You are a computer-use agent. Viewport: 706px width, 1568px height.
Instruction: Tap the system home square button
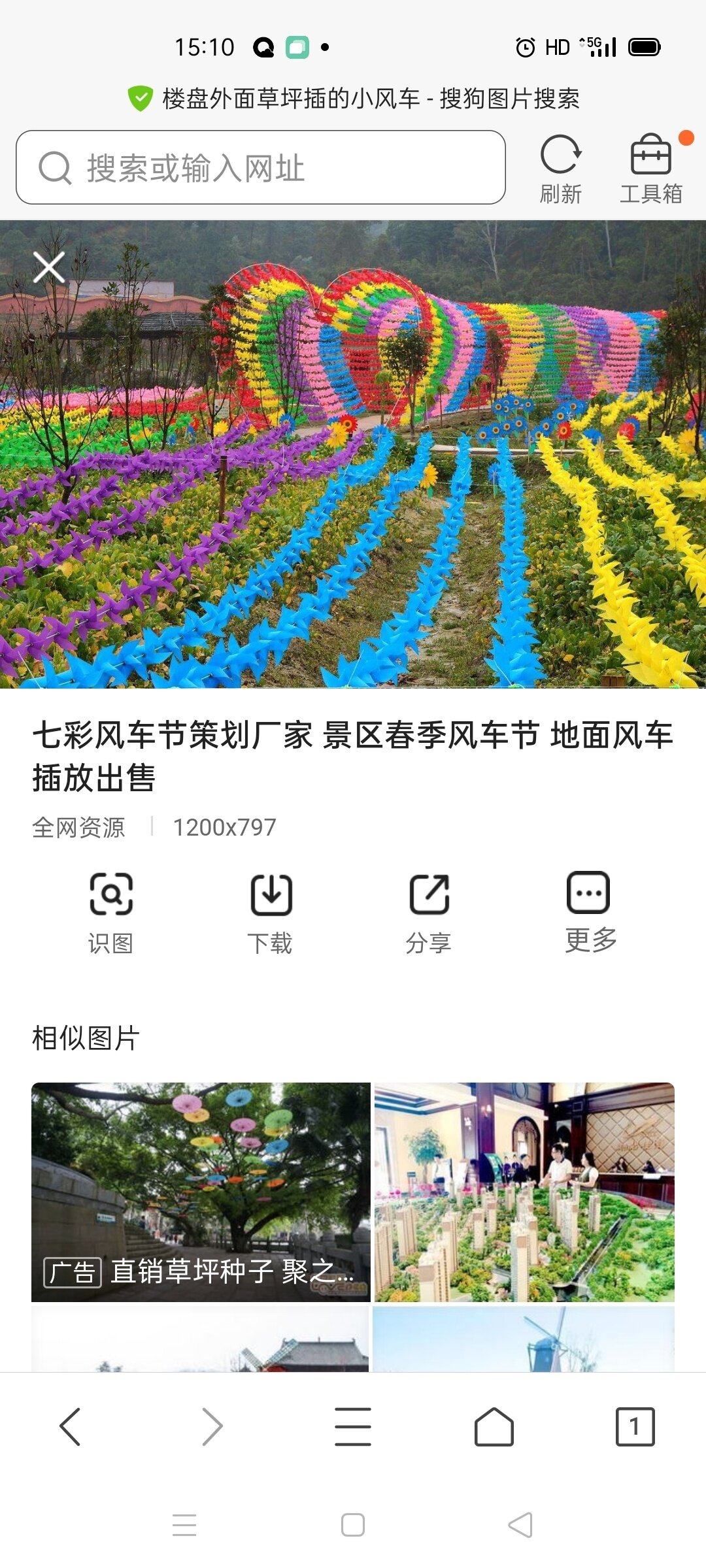point(353,1525)
